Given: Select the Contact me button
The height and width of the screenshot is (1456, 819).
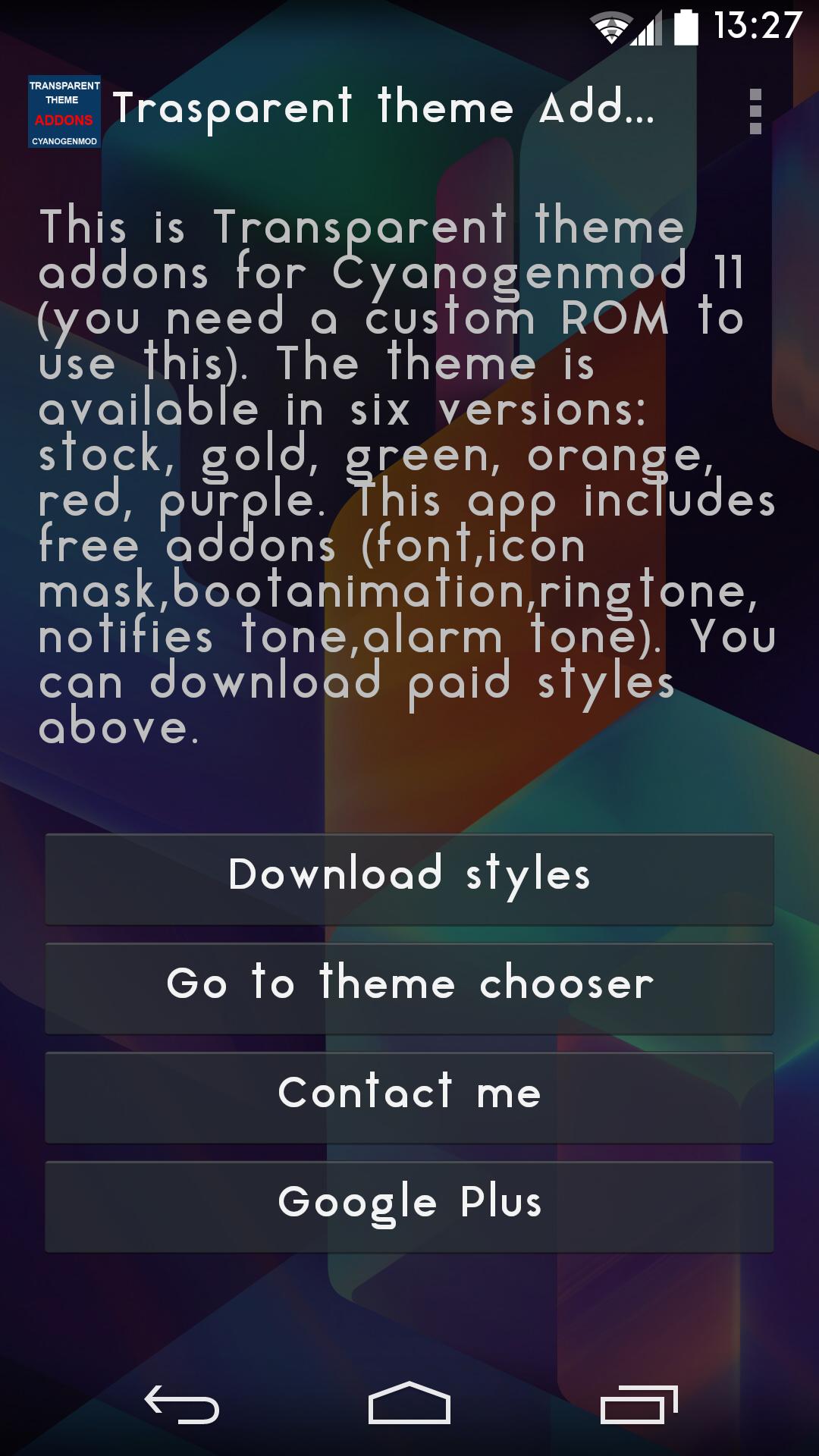Looking at the screenshot, I should pos(409,1097).
